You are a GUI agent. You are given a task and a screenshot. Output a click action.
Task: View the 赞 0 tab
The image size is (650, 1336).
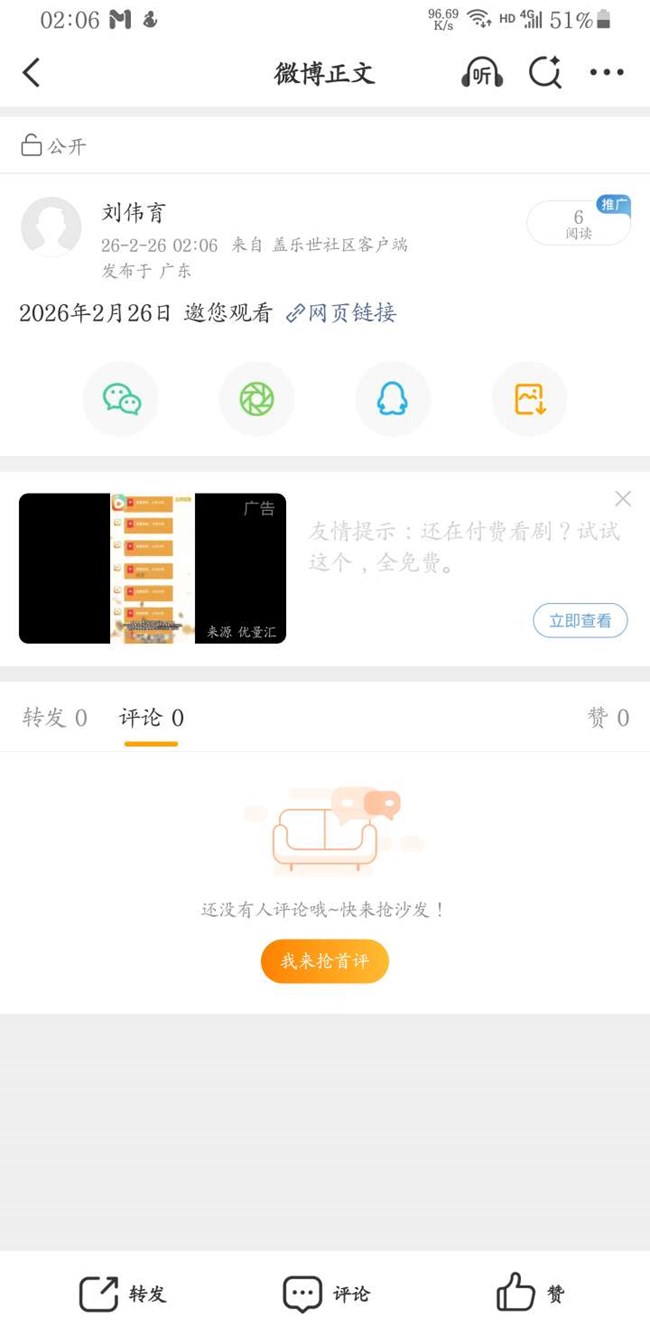tap(608, 718)
